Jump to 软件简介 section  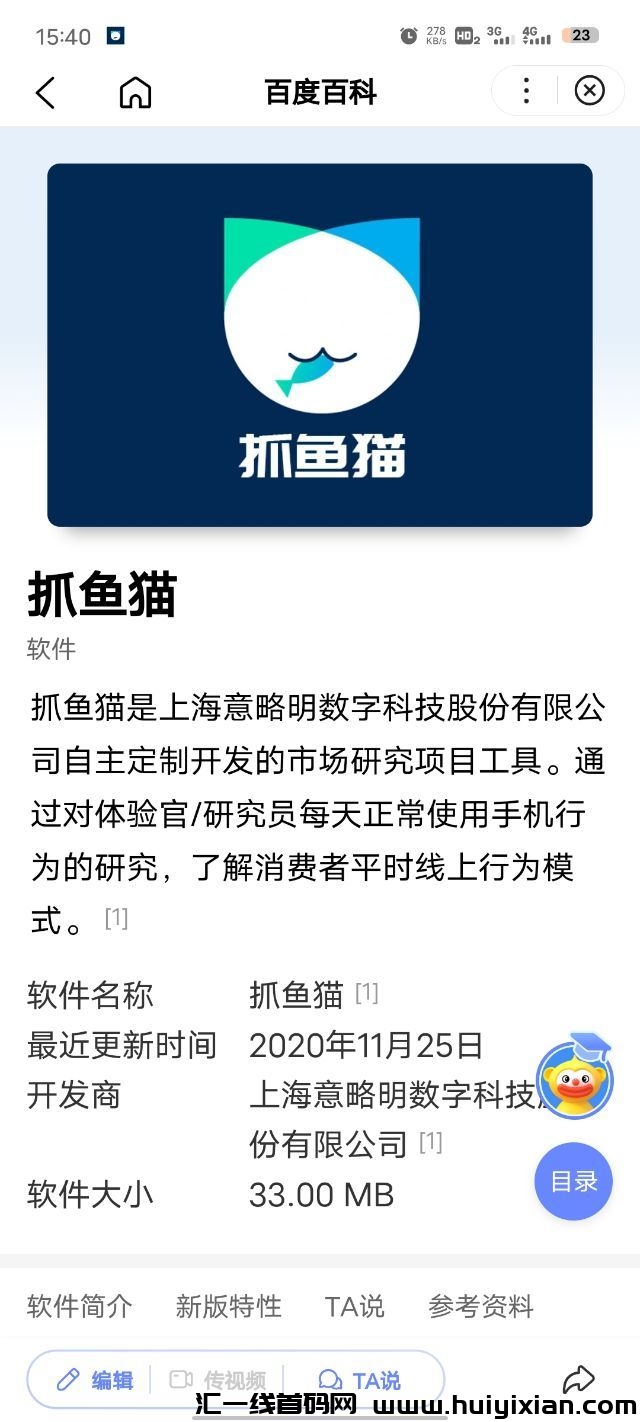(79, 1306)
